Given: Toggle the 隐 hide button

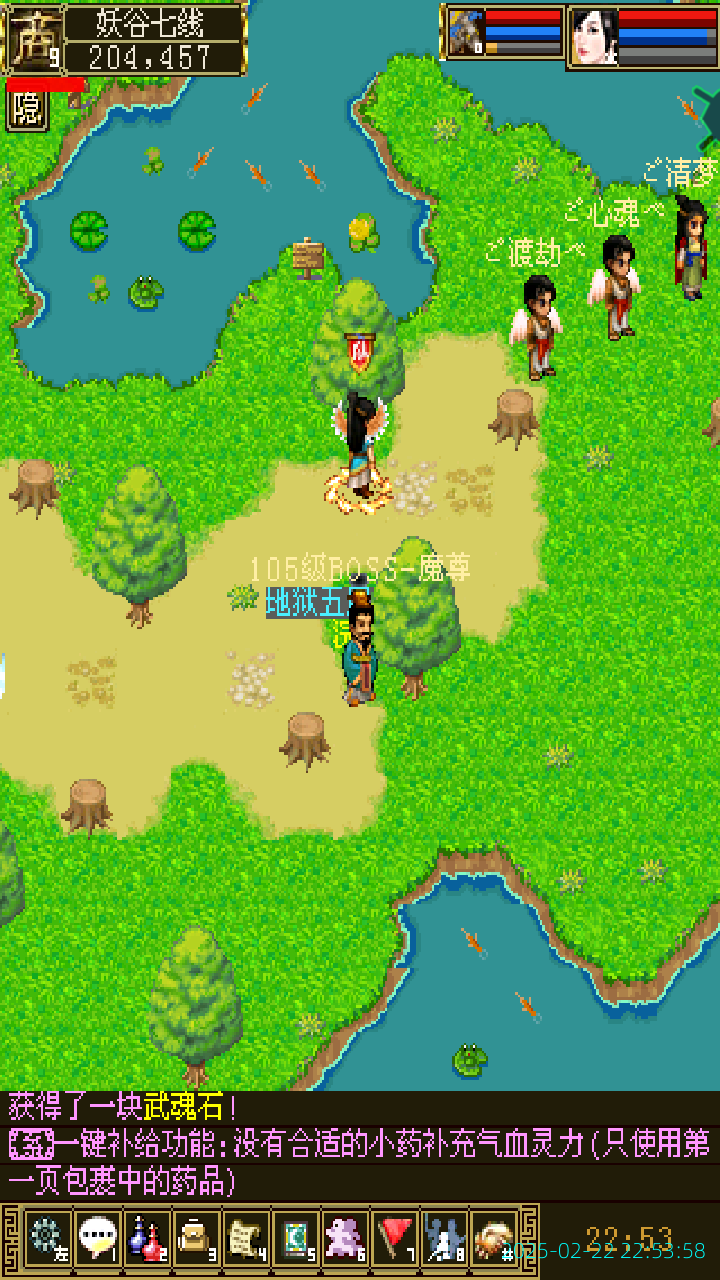Looking at the screenshot, I should pos(27,110).
